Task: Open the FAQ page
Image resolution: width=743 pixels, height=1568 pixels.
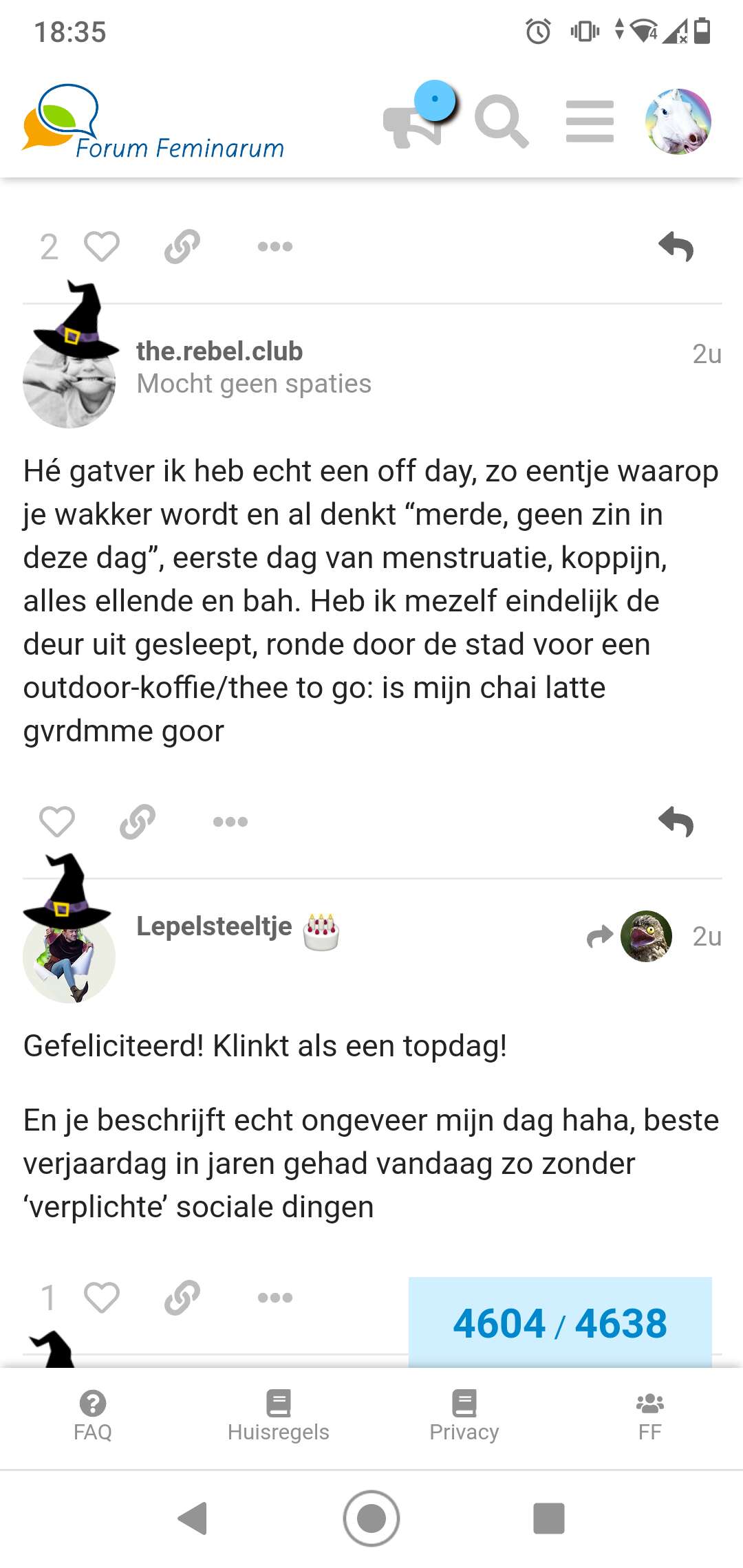Action: click(x=93, y=1415)
